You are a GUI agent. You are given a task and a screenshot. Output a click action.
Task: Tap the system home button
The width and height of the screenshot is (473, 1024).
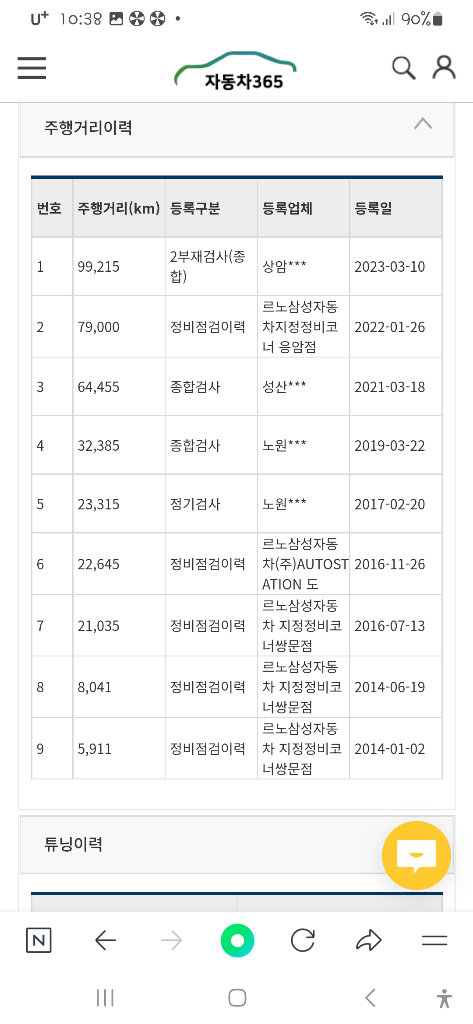[237, 997]
